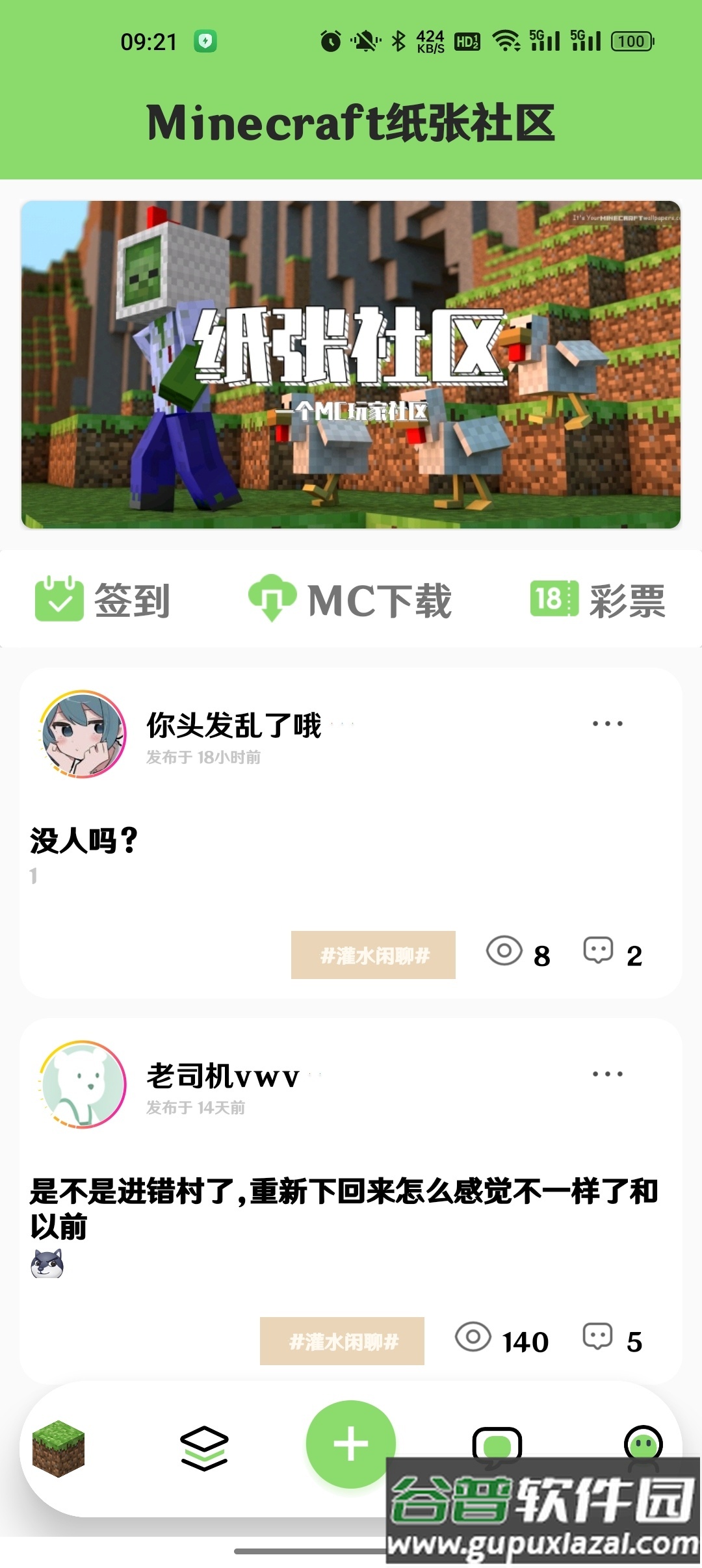Open 老司机vwv's avatar thumbnail
Image resolution: width=702 pixels, height=1568 pixels.
pos(82,1087)
